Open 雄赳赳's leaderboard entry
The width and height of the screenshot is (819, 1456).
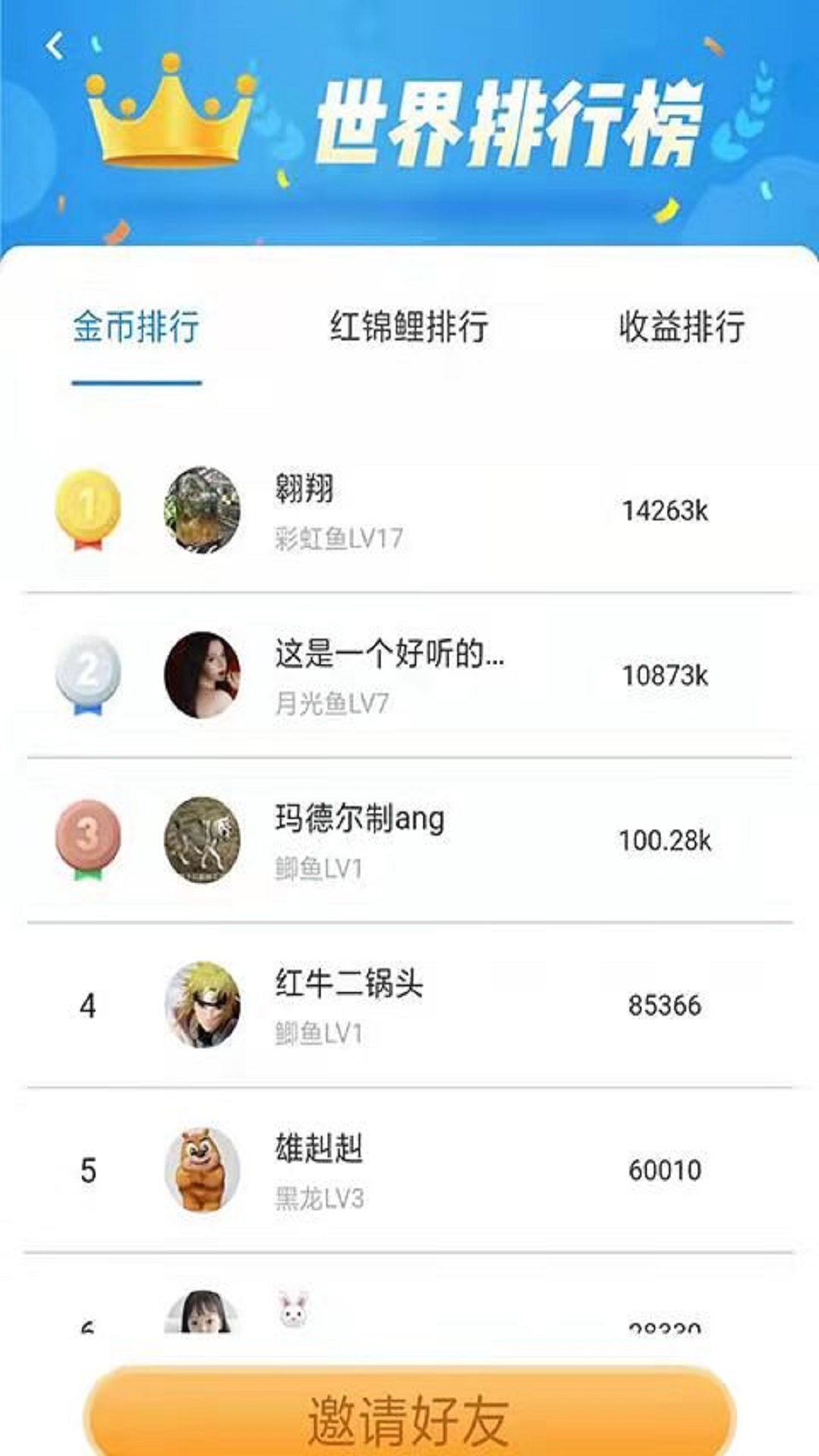pyautogui.click(x=409, y=1170)
